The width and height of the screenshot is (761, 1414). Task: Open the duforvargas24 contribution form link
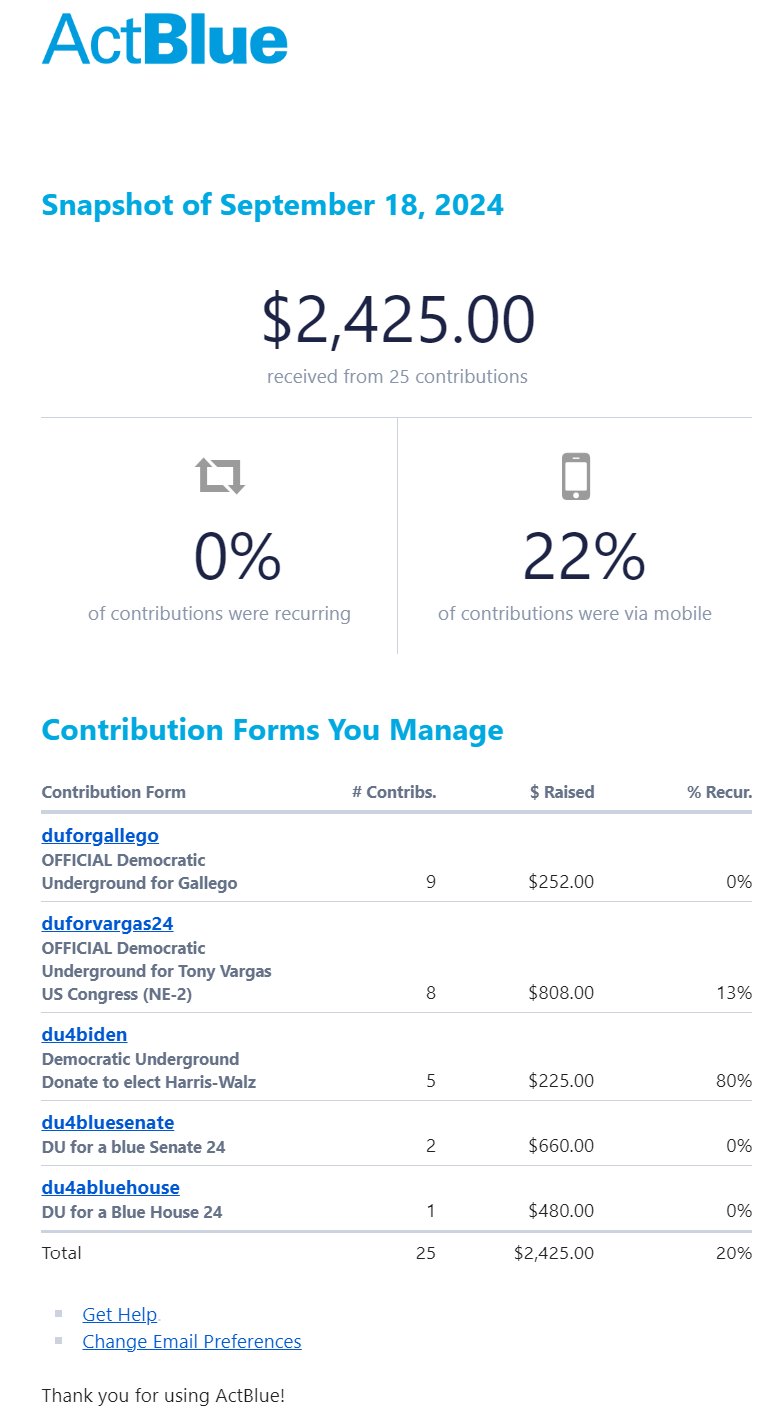pos(107,923)
